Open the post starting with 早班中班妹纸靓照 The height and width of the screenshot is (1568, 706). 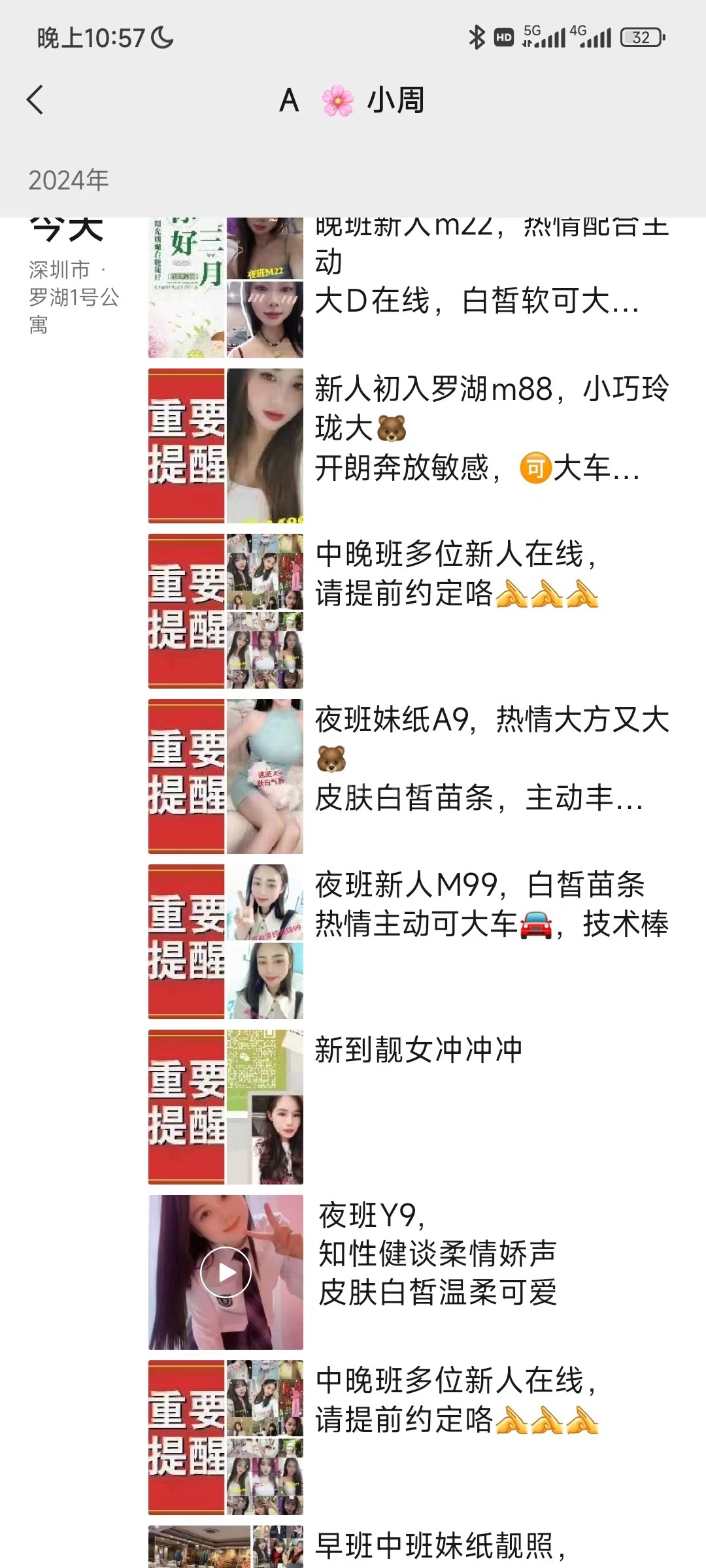tap(439, 1546)
